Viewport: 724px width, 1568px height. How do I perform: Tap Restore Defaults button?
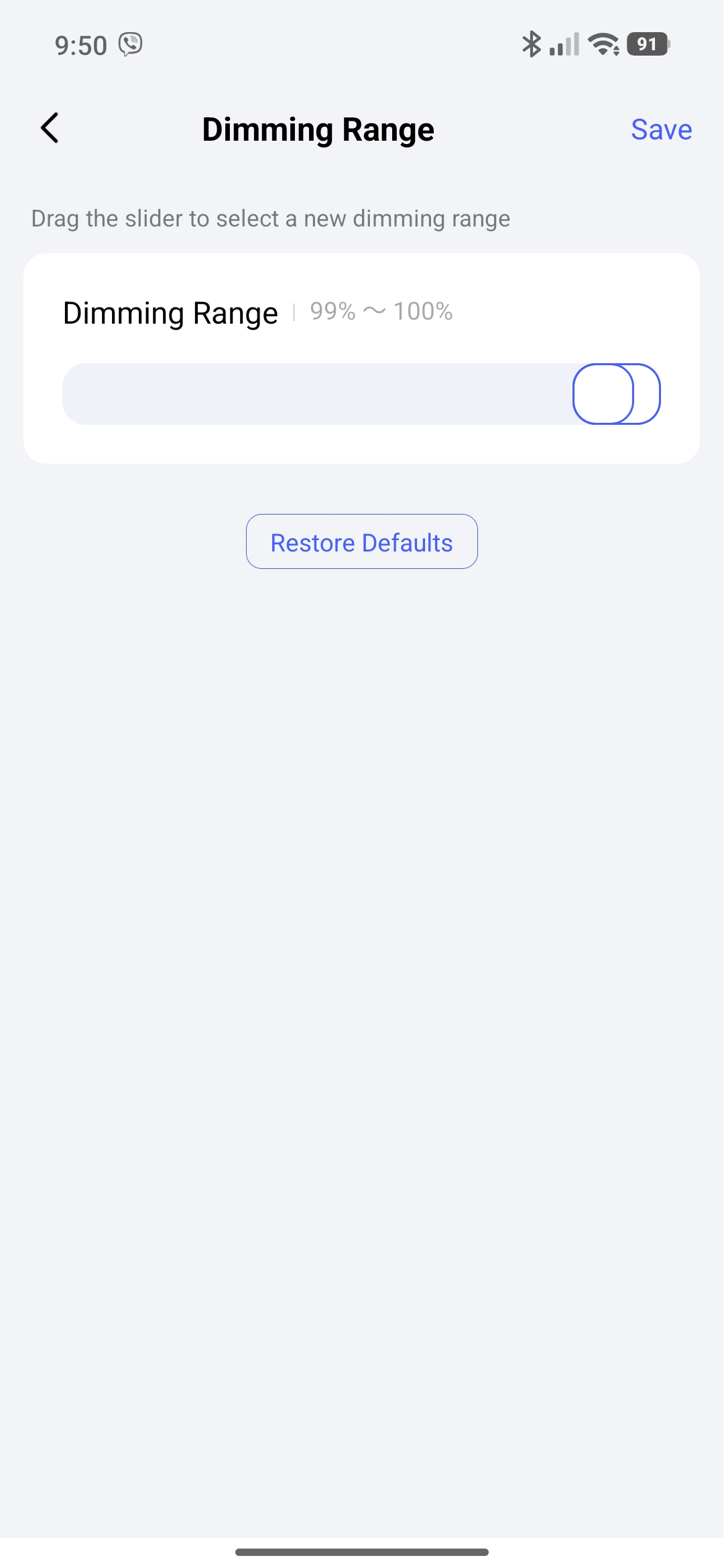click(361, 541)
